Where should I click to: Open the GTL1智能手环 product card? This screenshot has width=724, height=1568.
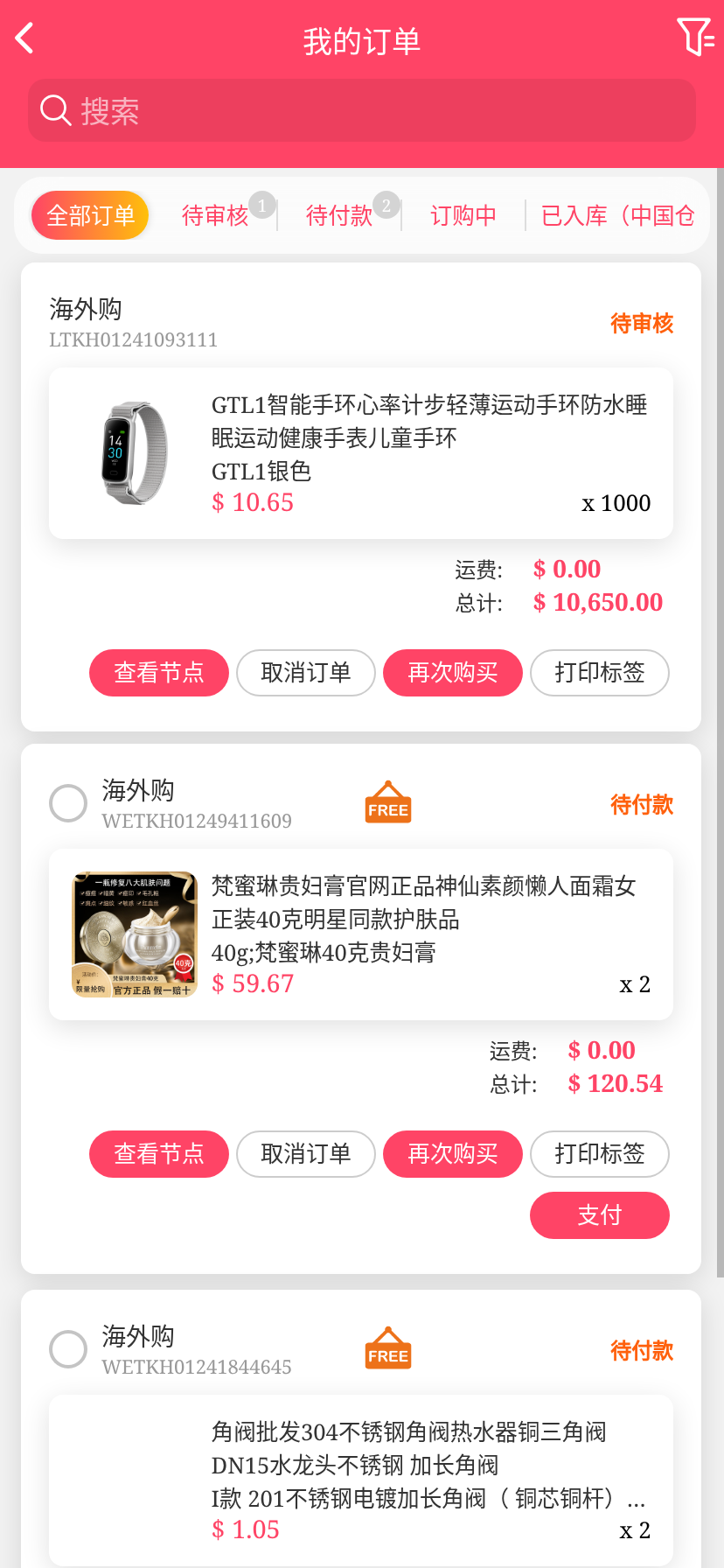point(361,453)
